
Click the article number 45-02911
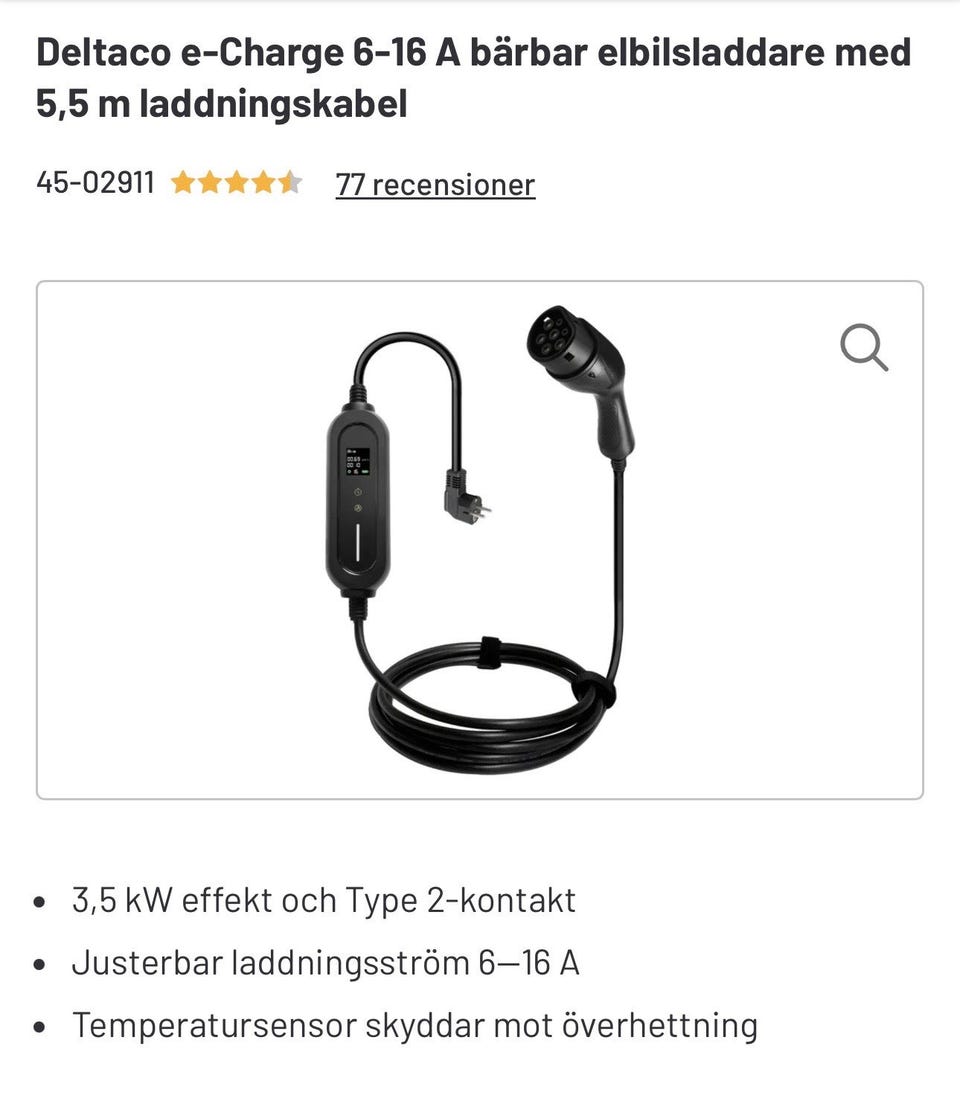coord(95,182)
